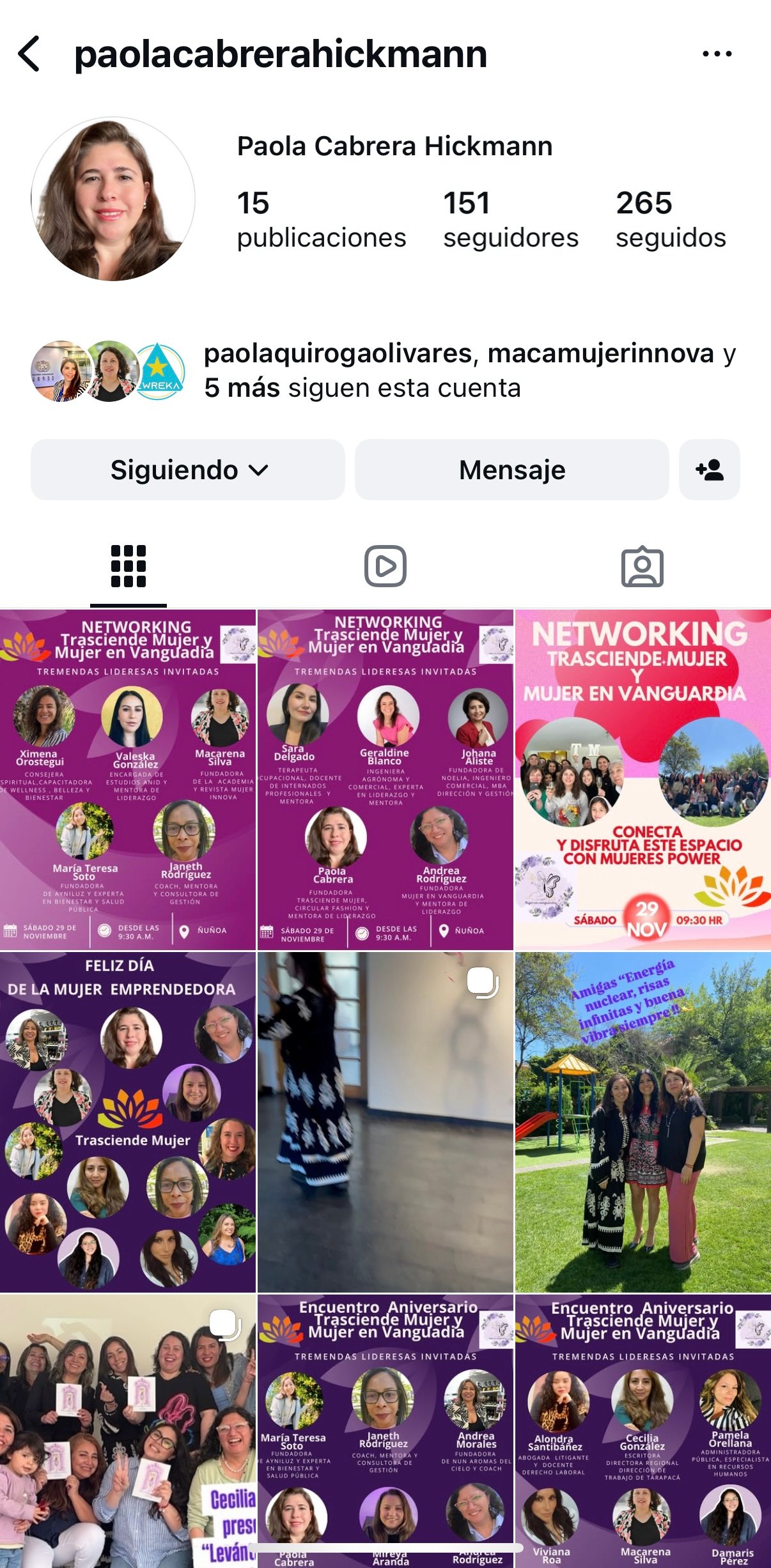This screenshot has height=1568, width=771.
Task: Expand the Siguiendo dropdown
Action: click(x=188, y=470)
